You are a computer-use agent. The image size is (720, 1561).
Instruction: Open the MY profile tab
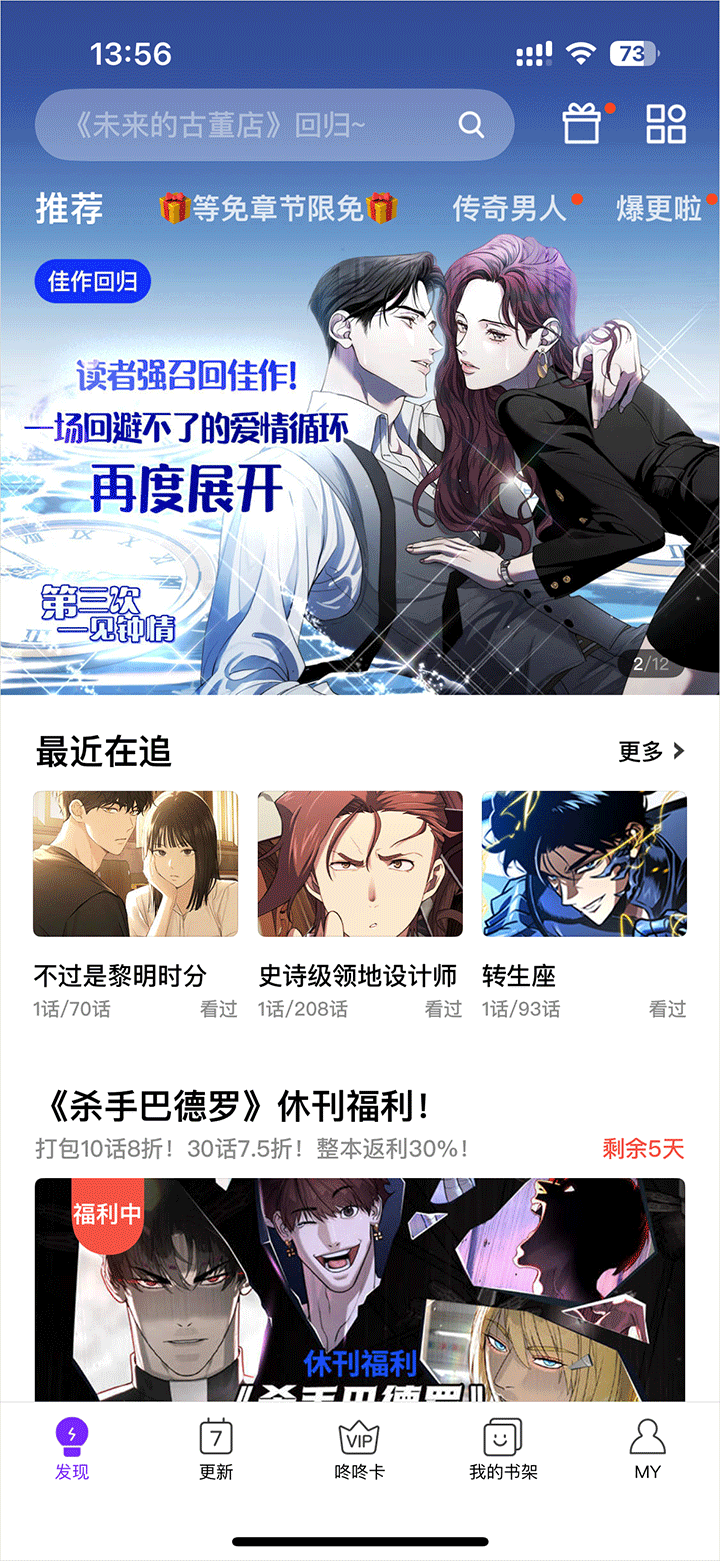(648, 1449)
